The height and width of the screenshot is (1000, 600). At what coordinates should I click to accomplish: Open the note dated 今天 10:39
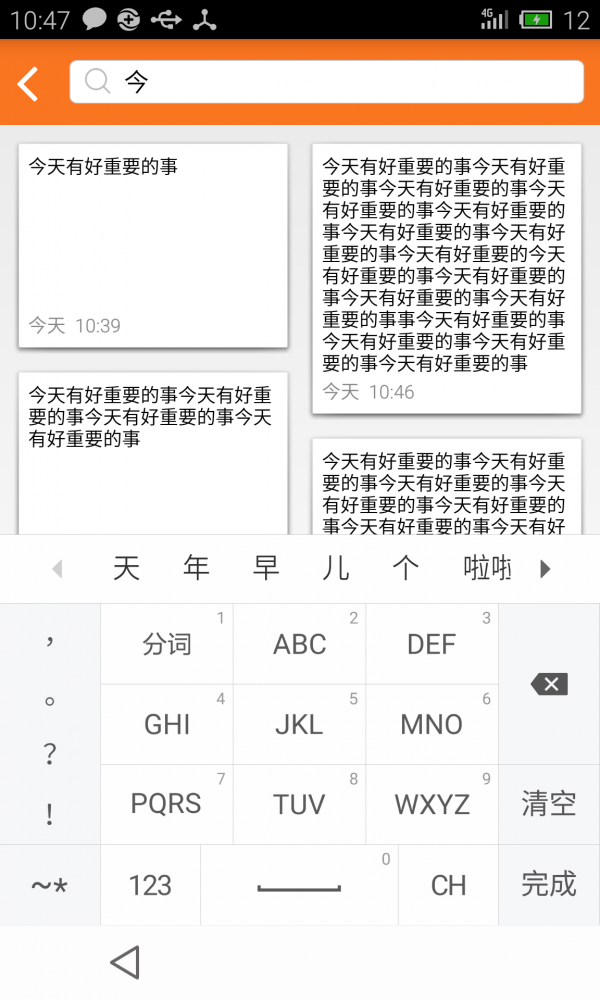click(x=153, y=245)
